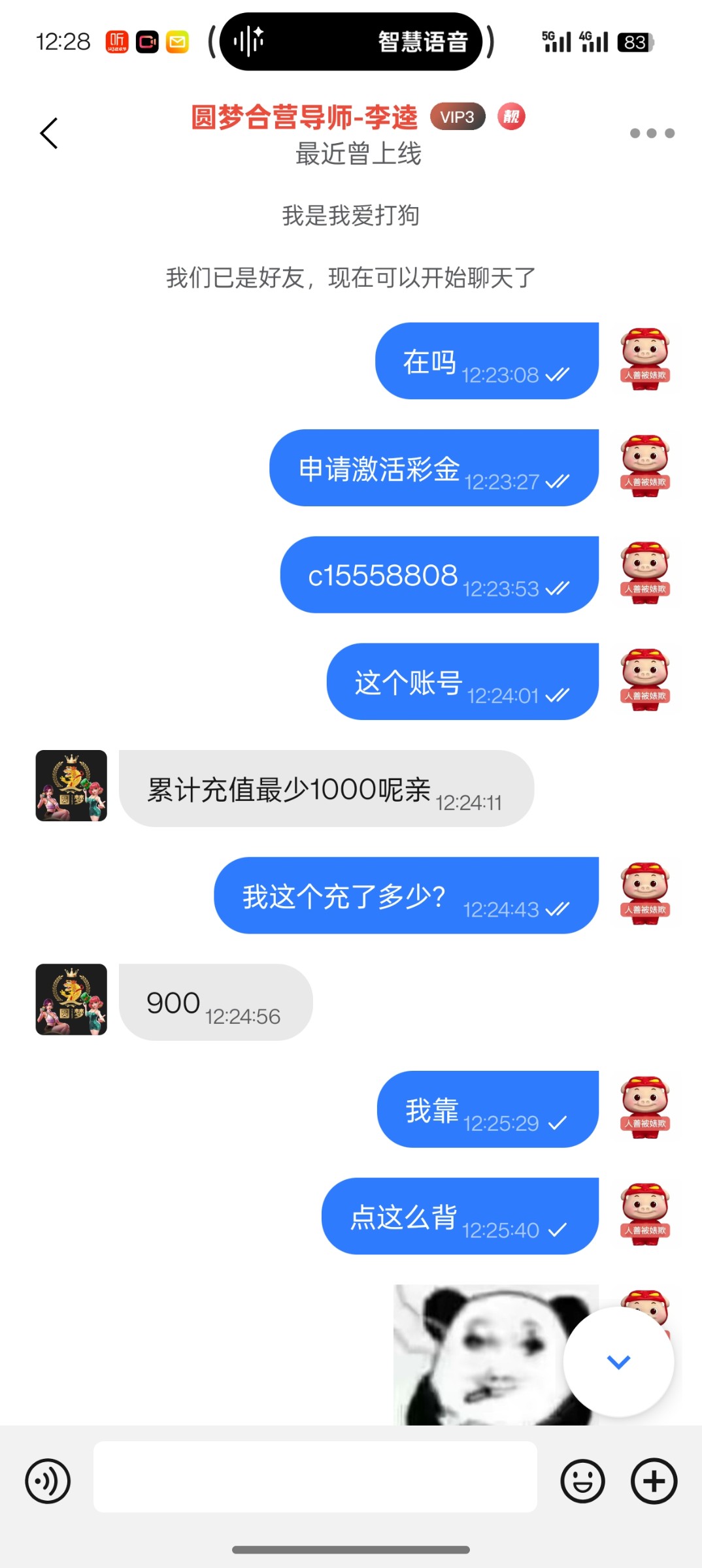The image size is (702, 1568).
Task: Open the plus attachment menu
Action: [x=654, y=1480]
